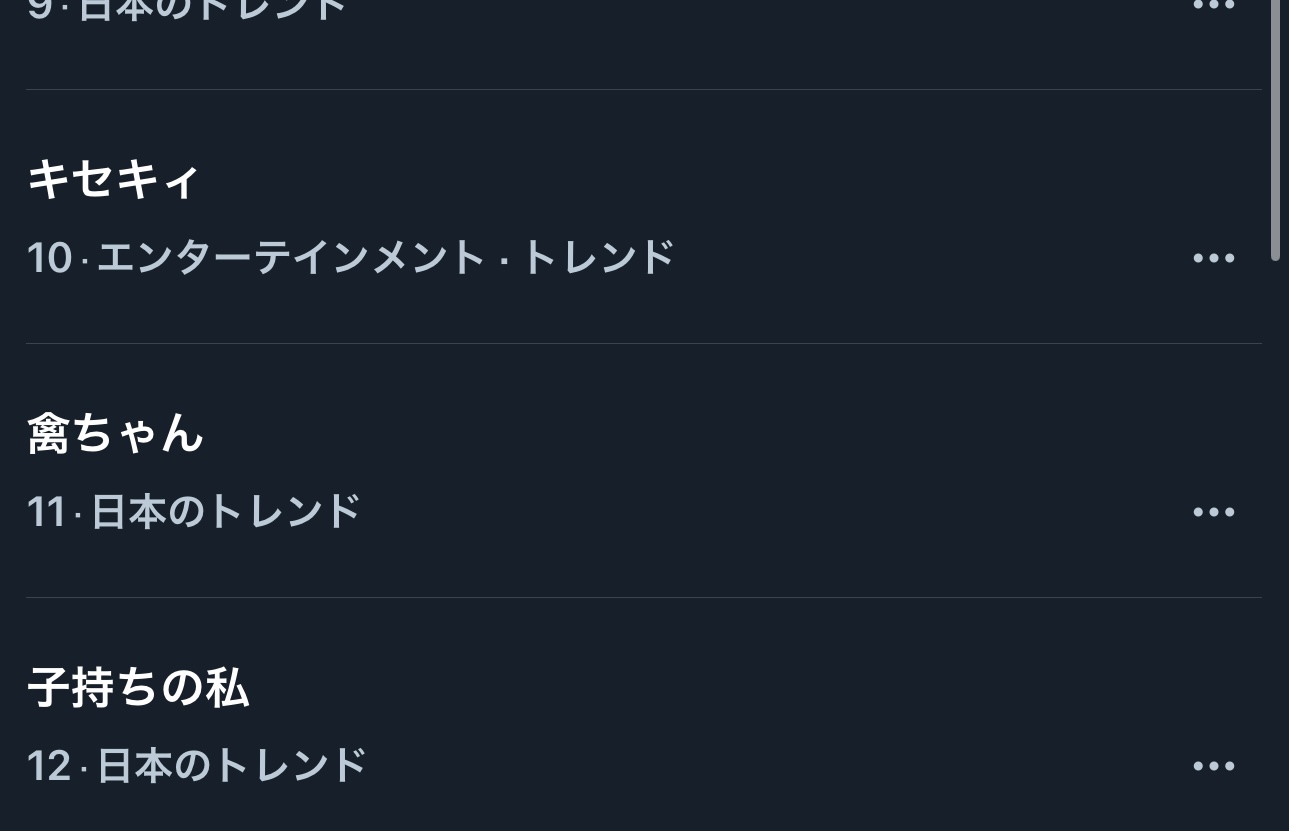Screen dimensions: 1289x831
Task: Open the trend 子持ちの私
Action: (138, 689)
